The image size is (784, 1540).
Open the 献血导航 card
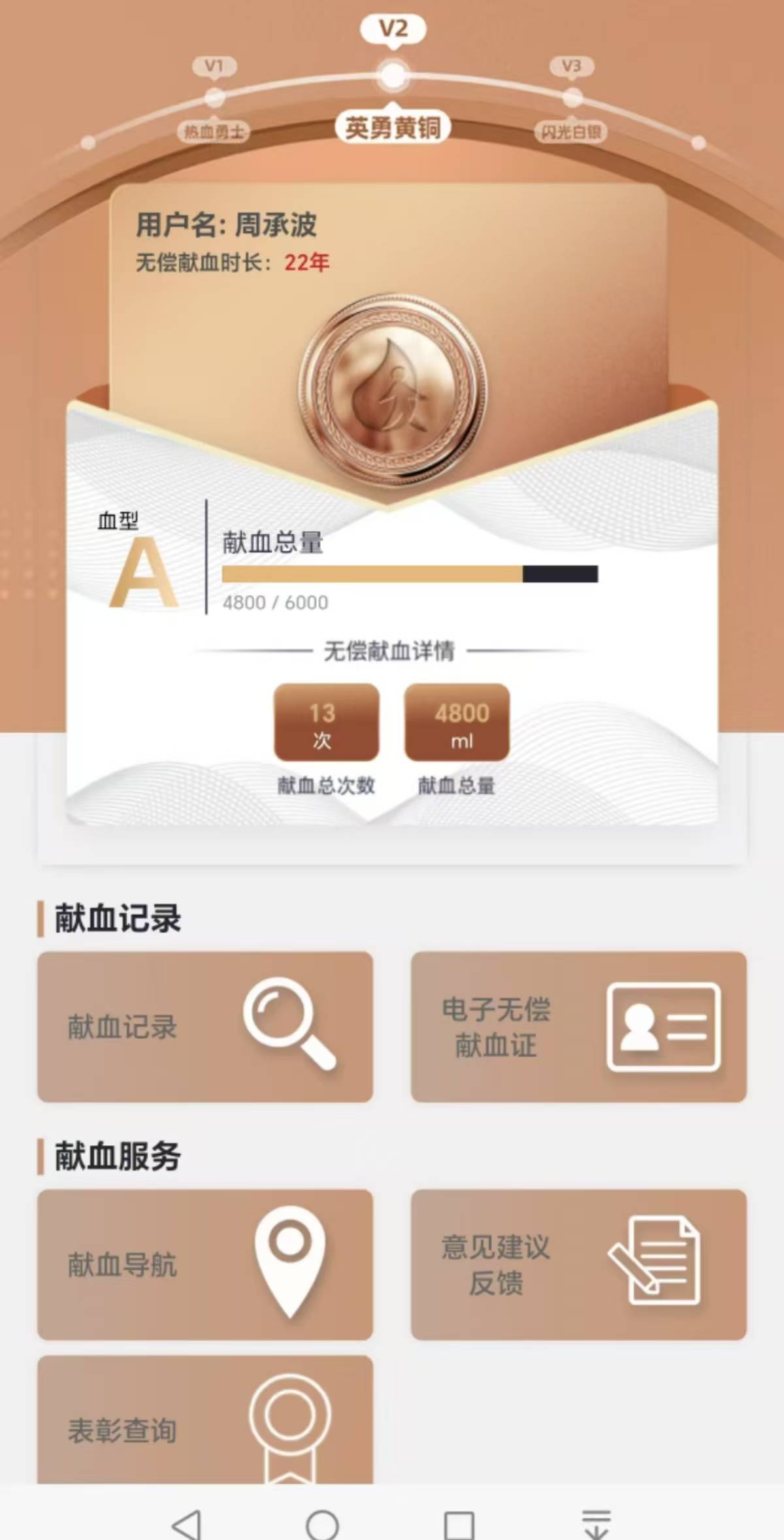pos(205,1264)
